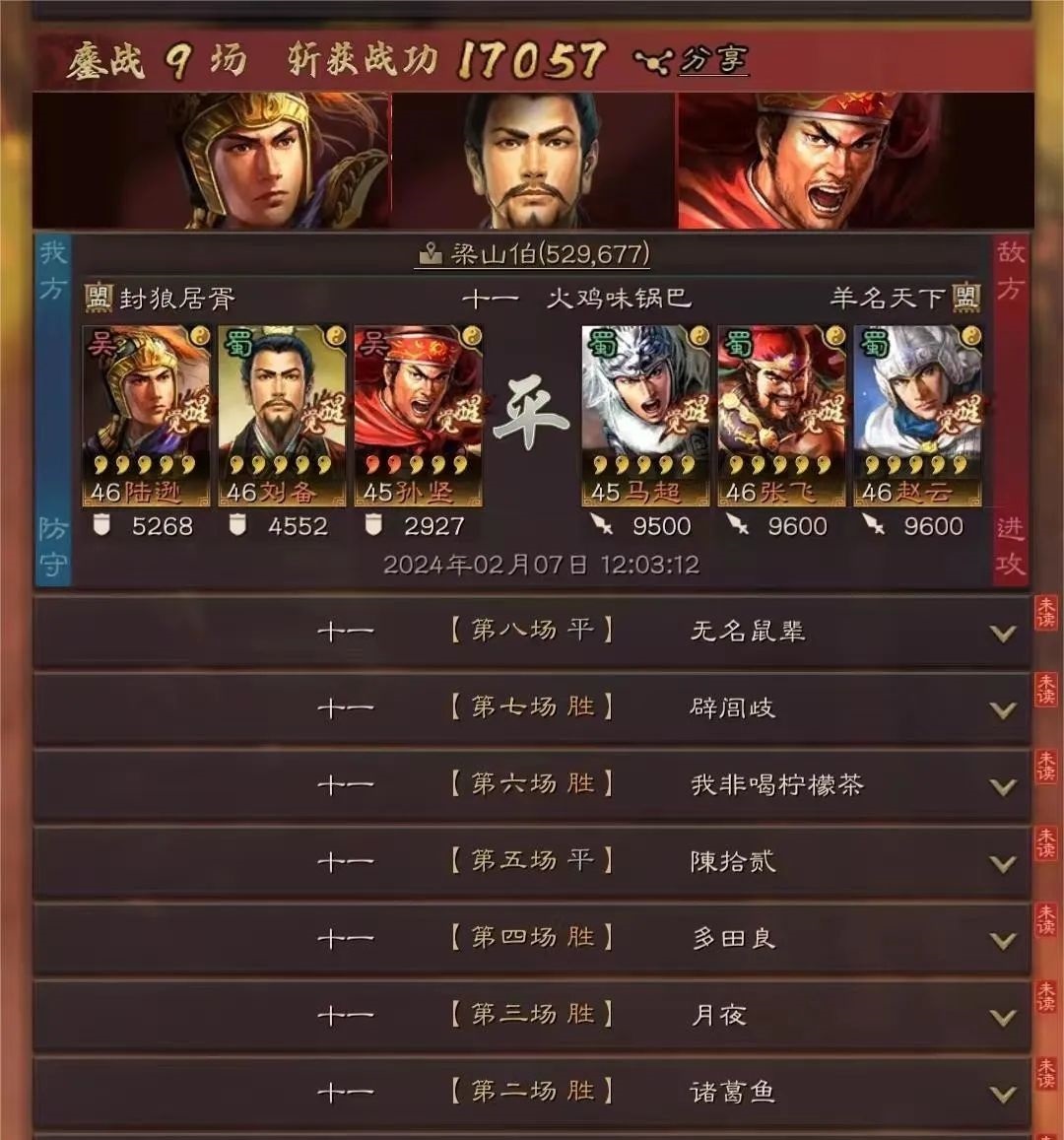View the enemy 马超 general card

(645, 416)
